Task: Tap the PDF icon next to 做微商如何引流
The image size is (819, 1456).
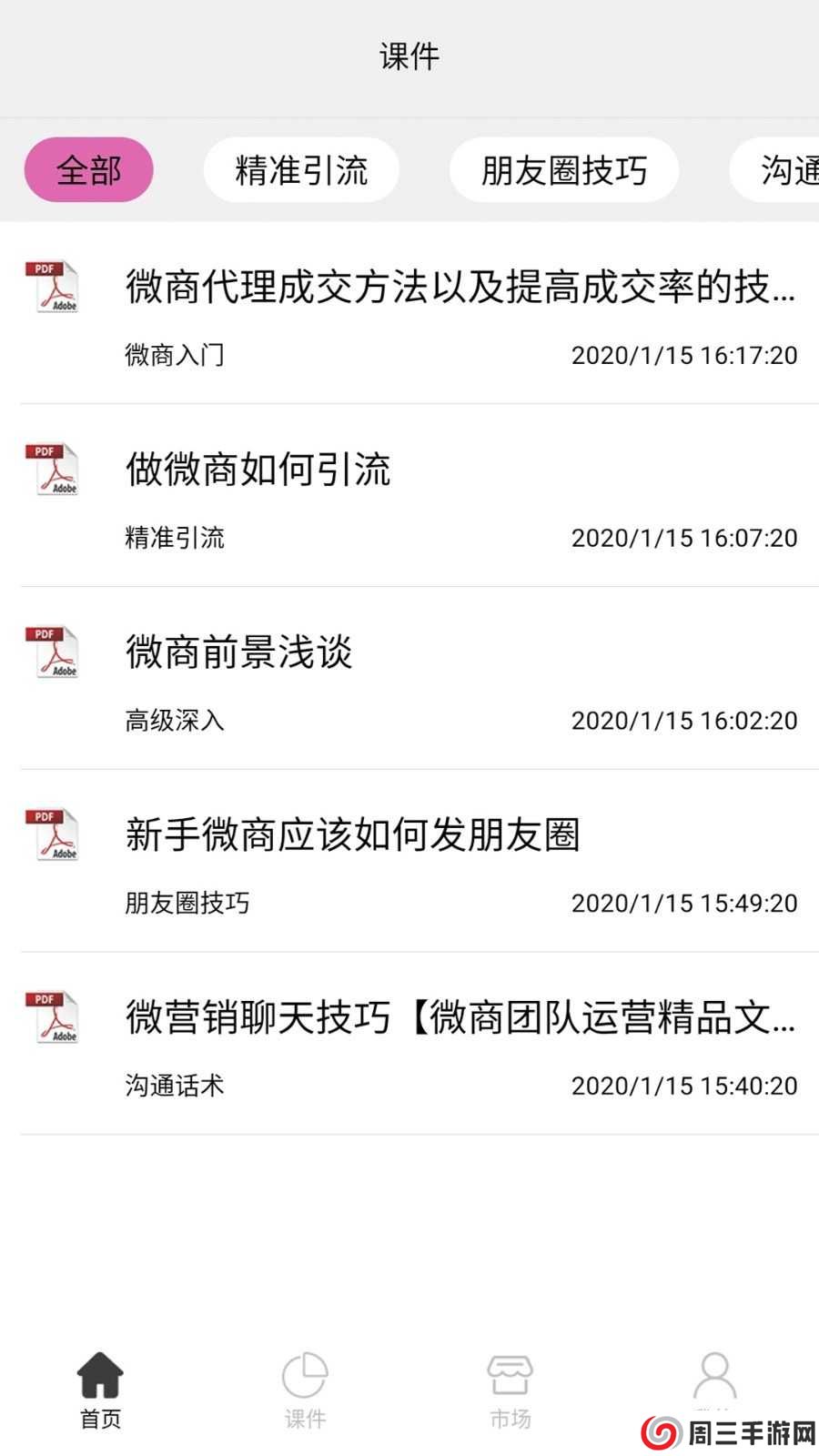Action: click(x=52, y=470)
